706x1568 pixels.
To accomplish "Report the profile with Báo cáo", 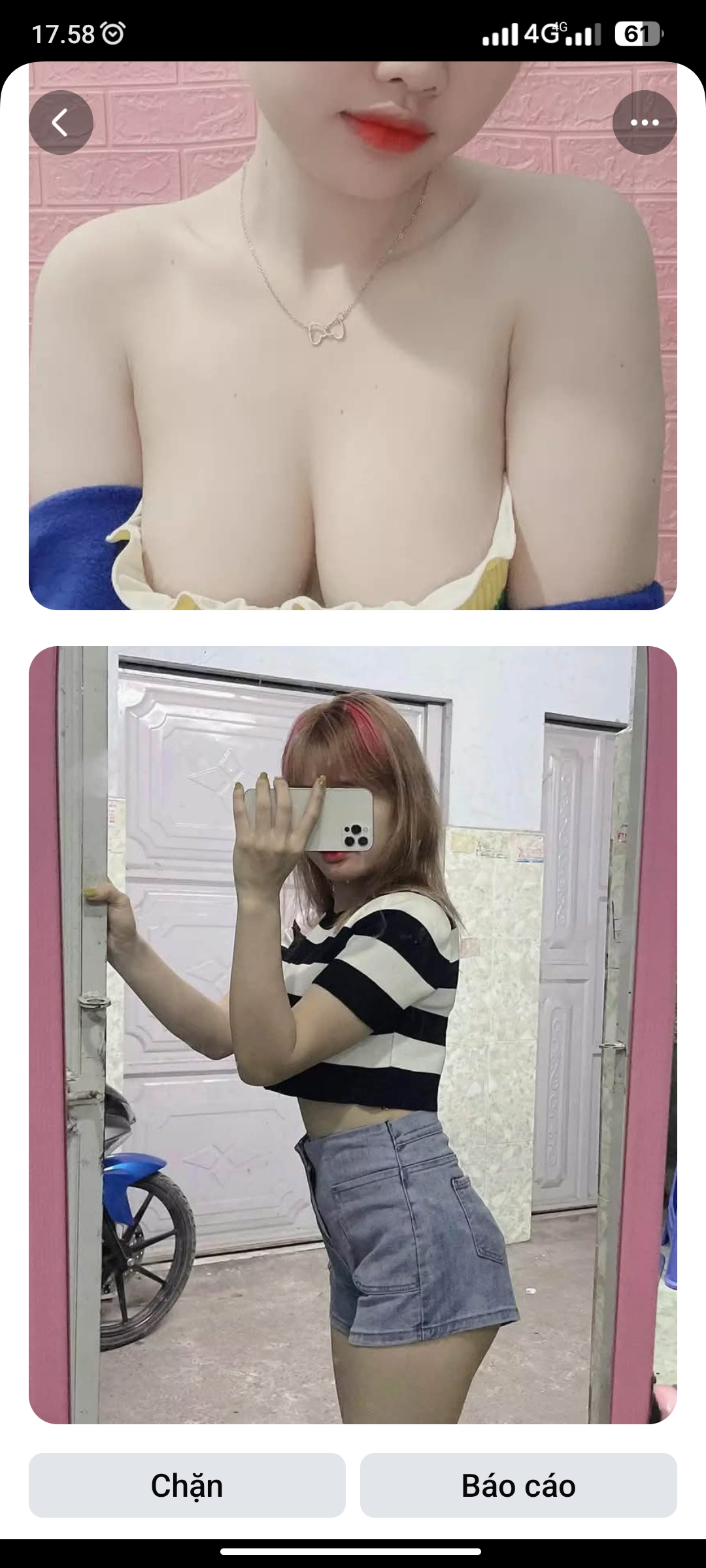I will tap(518, 1485).
